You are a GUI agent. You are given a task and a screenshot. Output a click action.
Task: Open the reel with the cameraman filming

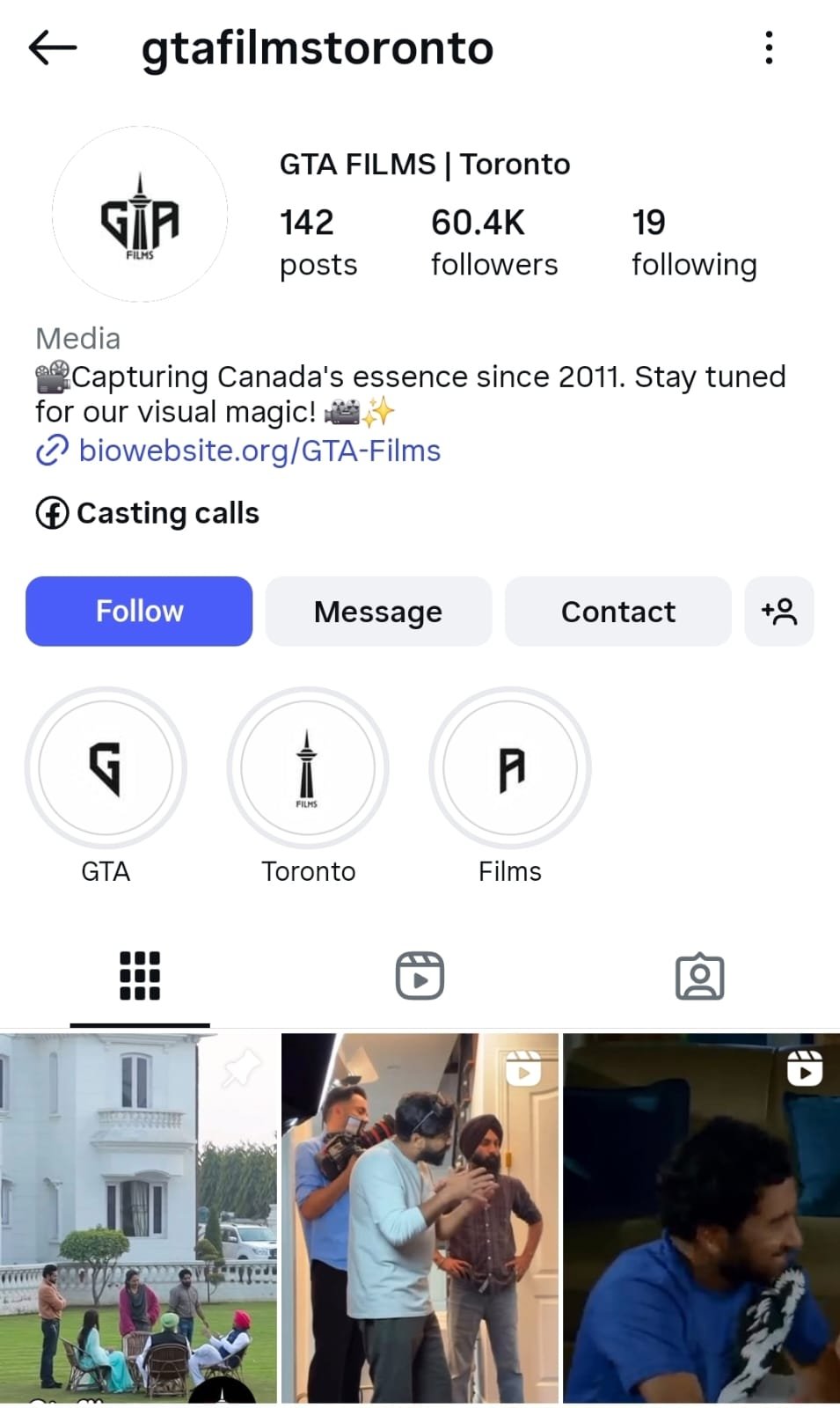coord(420,1218)
